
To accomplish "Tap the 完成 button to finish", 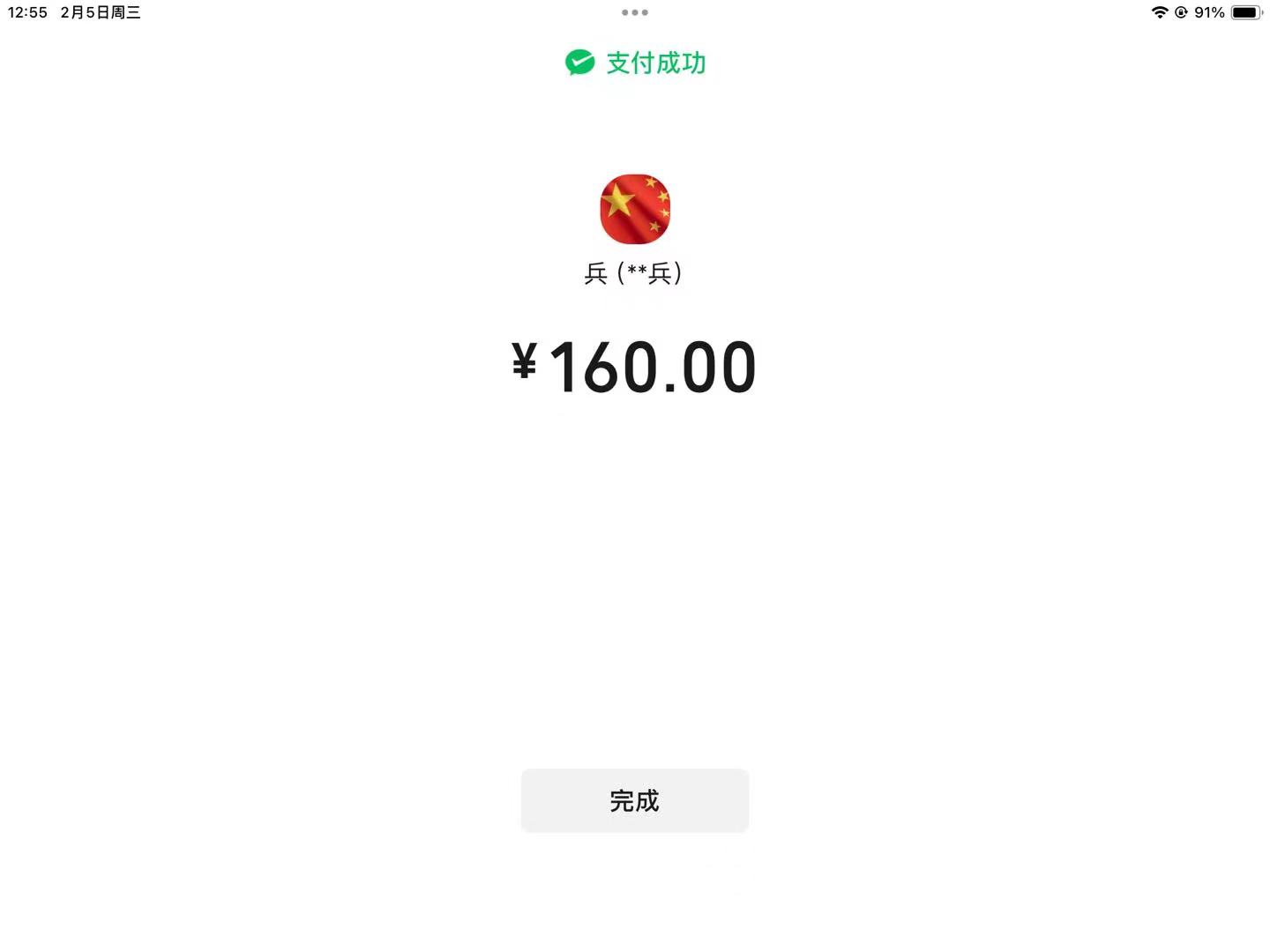I will [x=634, y=800].
